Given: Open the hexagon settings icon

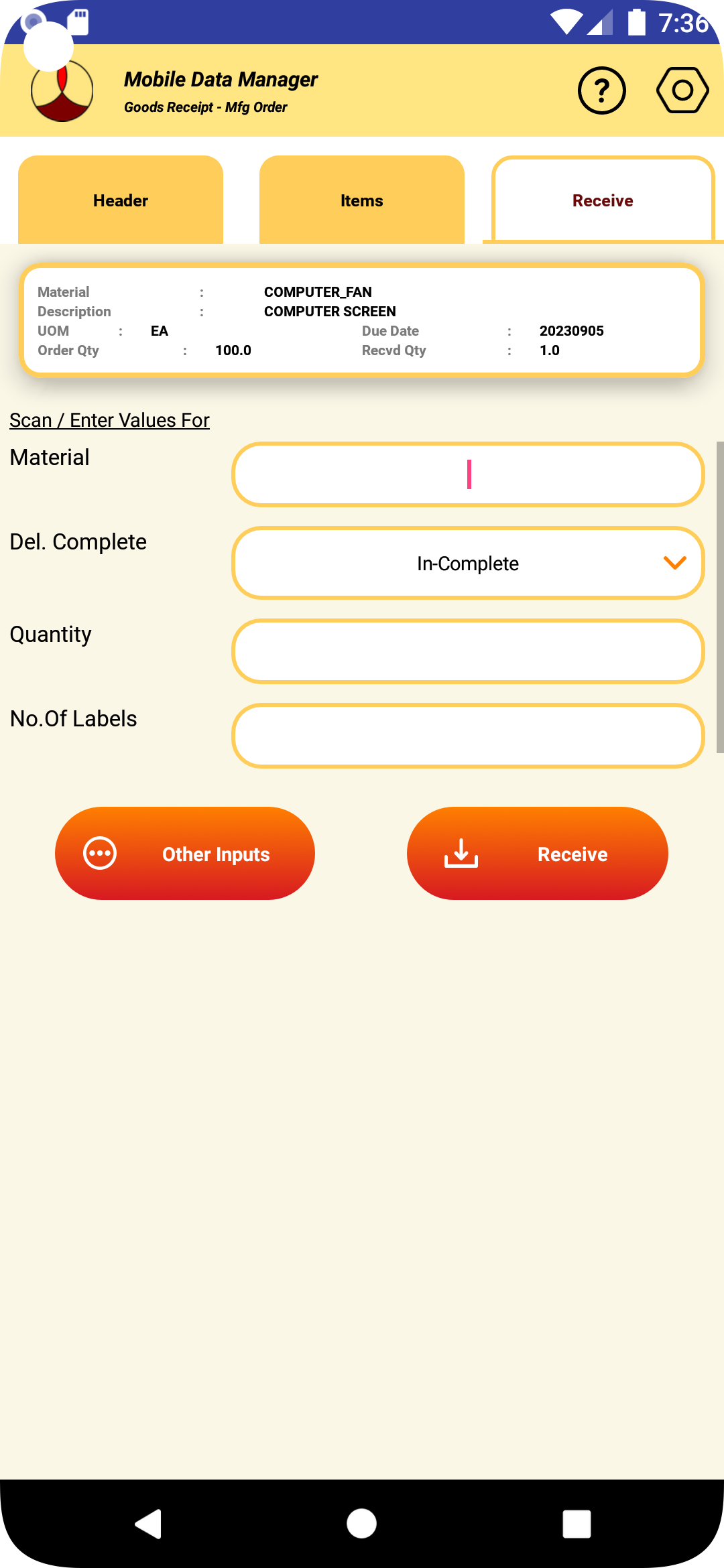Looking at the screenshot, I should [x=682, y=90].
